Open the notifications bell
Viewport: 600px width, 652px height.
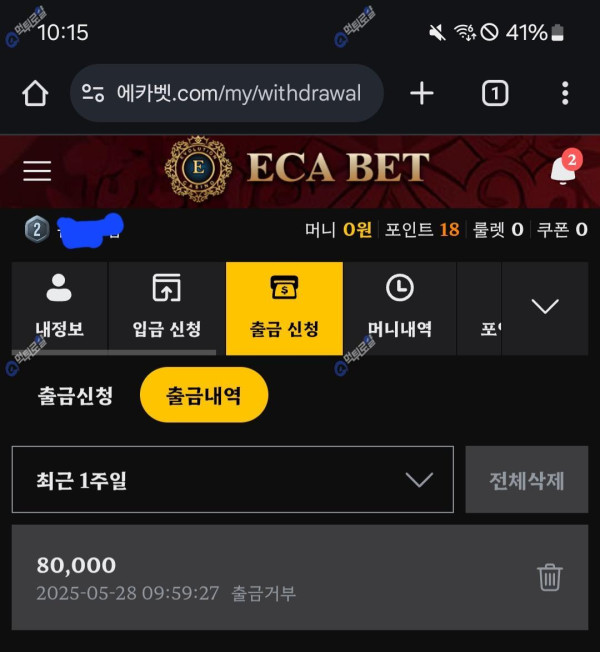[x=563, y=171]
